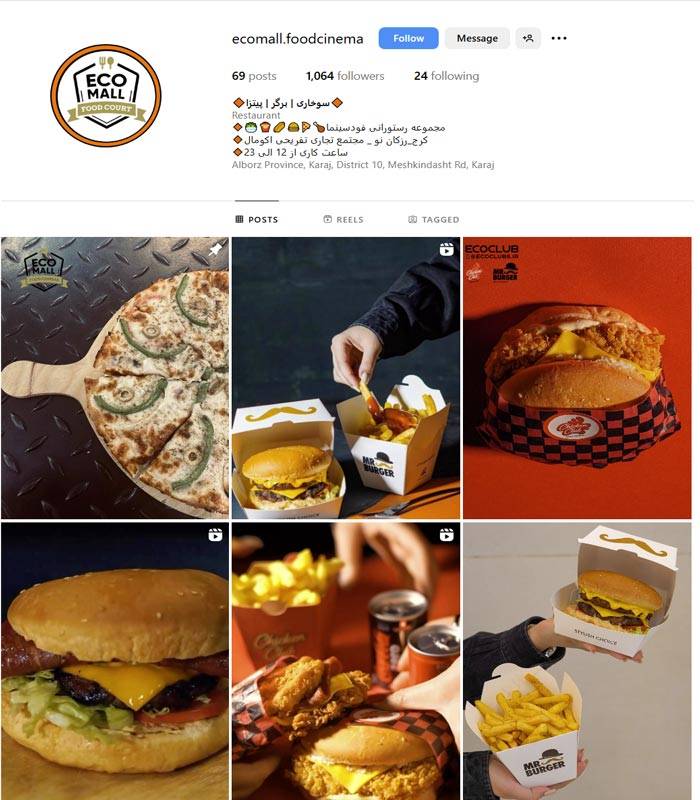Open the three-dot options menu
The height and width of the screenshot is (800, 700).
(x=559, y=38)
